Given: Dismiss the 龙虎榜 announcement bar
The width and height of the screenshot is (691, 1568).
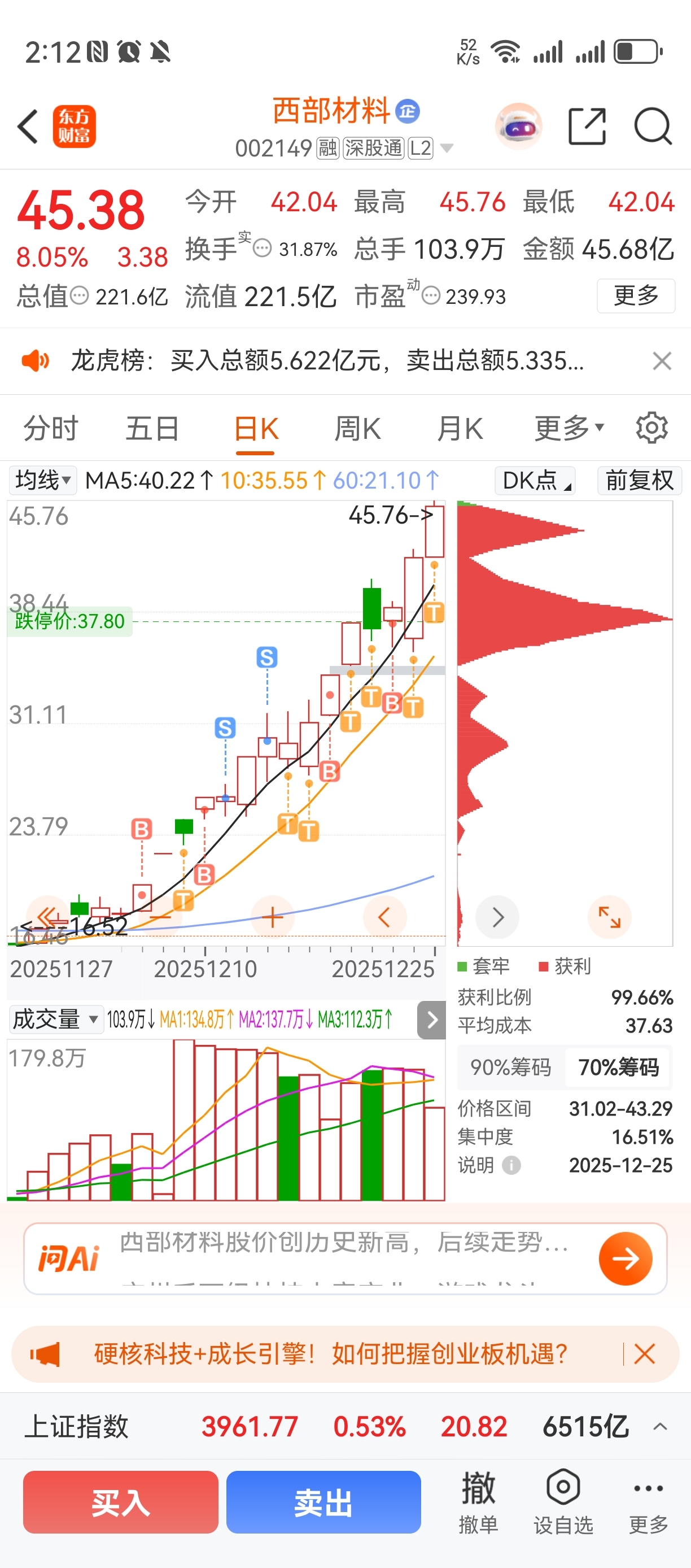Looking at the screenshot, I should click(662, 361).
